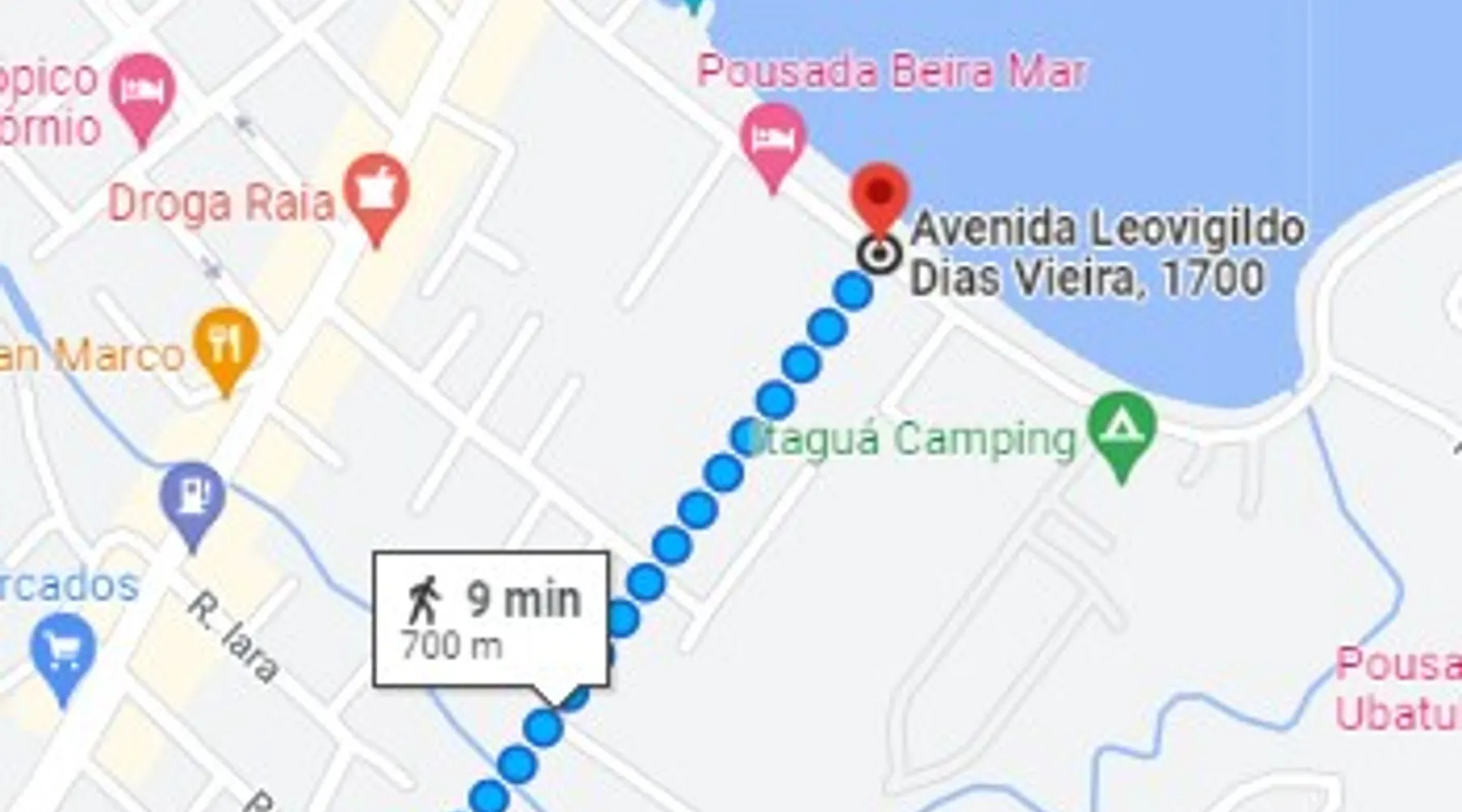The height and width of the screenshot is (812, 1462).
Task: Select the Droga Raia pharmacy marker
Action: click(x=376, y=192)
